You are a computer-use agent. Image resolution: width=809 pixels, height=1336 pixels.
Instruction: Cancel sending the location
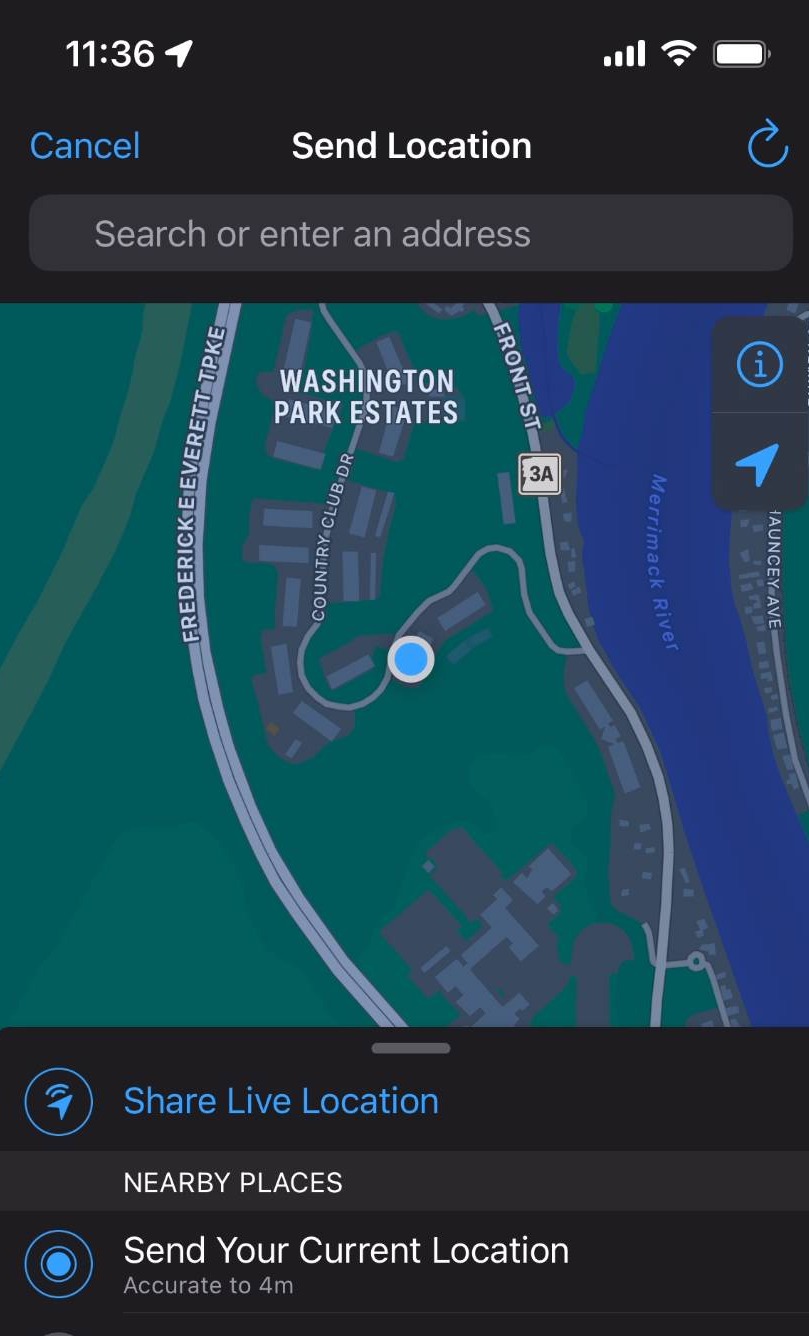(85, 146)
